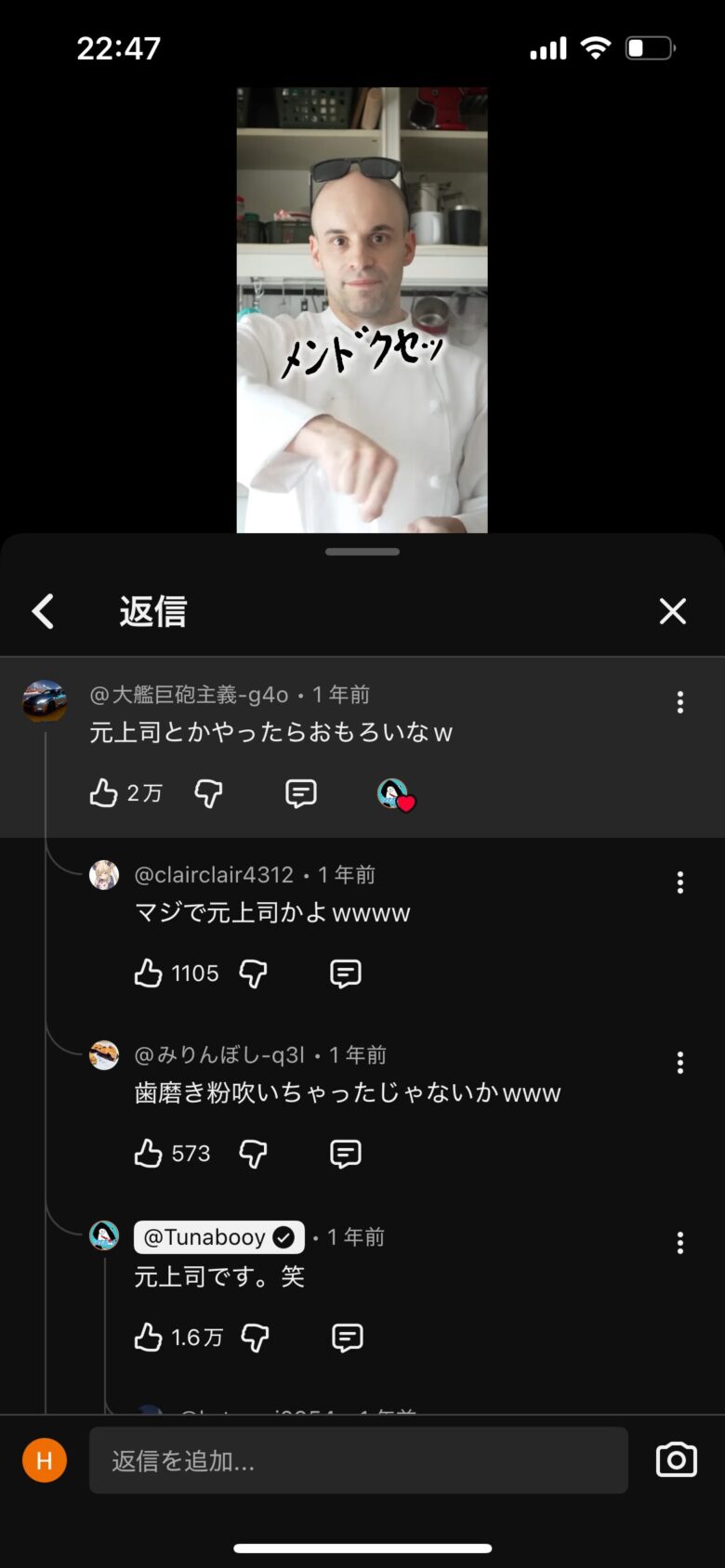Open more options for @clairclair4312's reply
The height and width of the screenshot is (1568, 725).
[679, 882]
